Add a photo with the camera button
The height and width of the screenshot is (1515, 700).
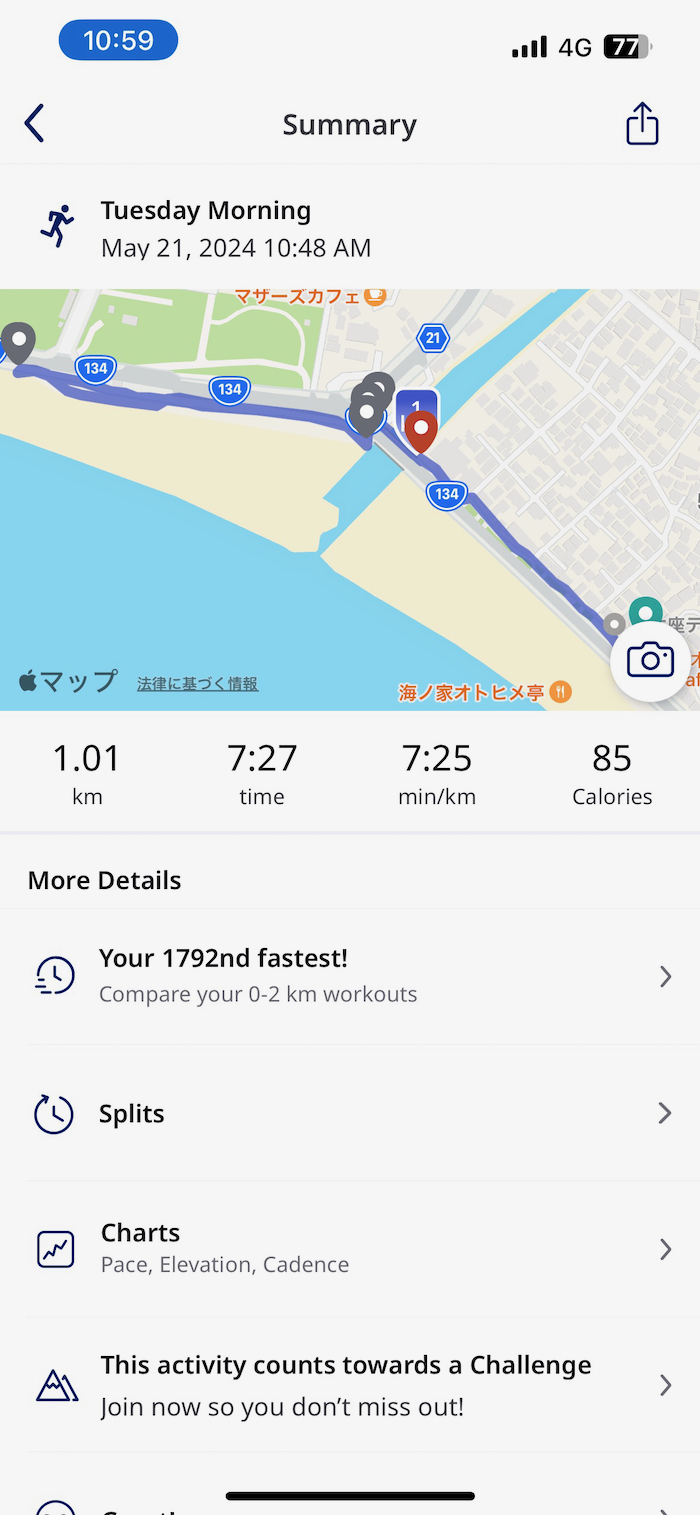click(x=651, y=660)
